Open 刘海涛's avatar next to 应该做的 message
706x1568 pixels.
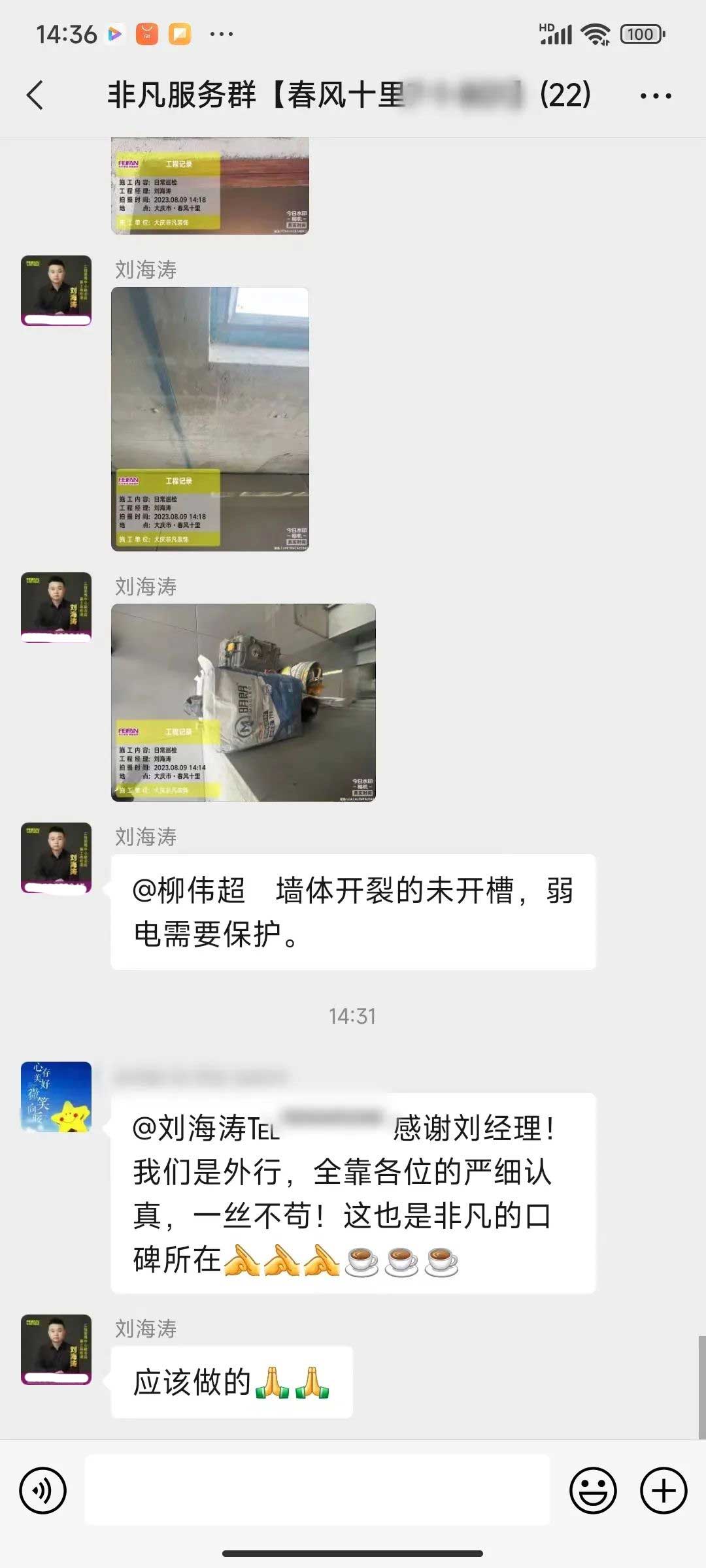[56, 1350]
